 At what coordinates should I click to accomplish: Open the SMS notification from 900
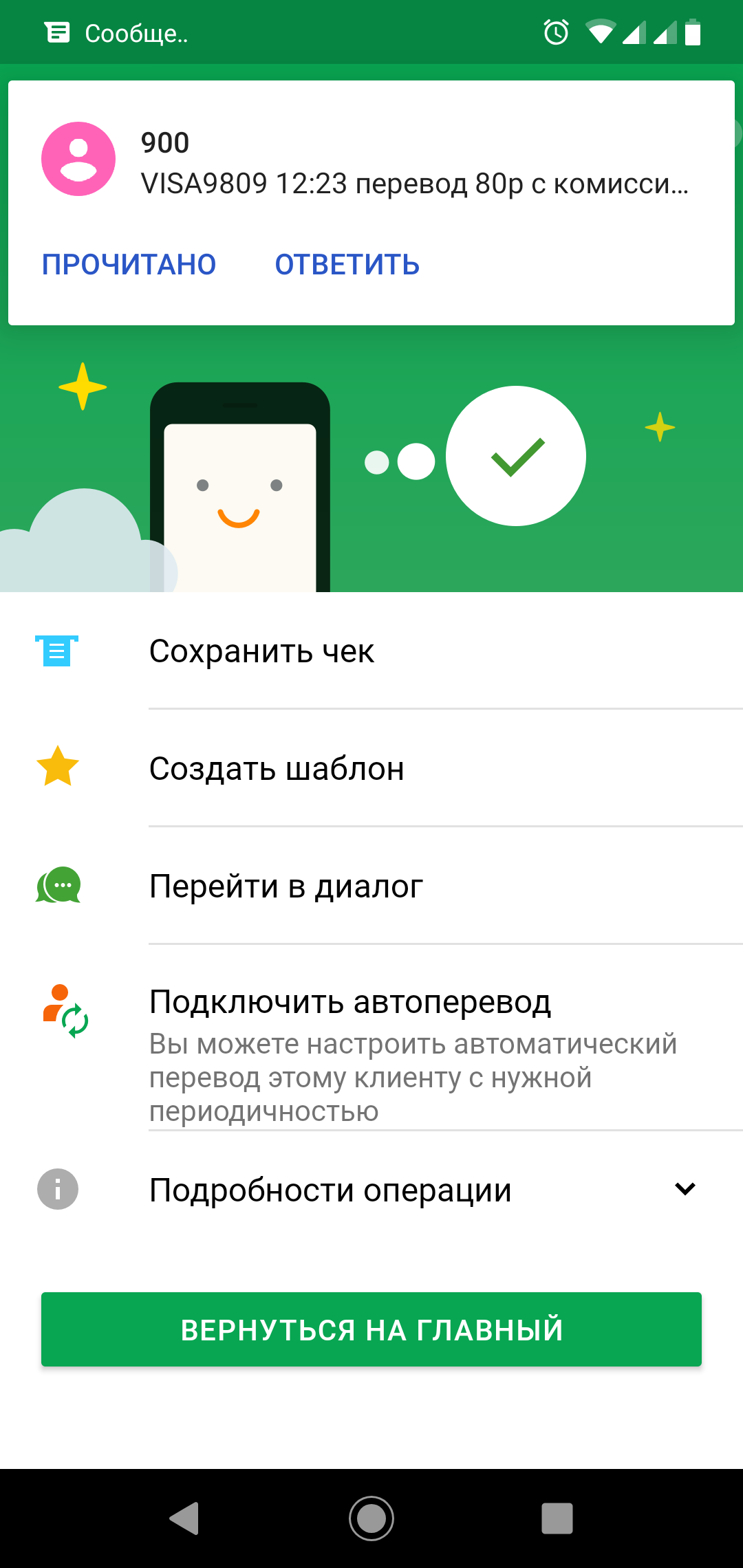coord(371,163)
